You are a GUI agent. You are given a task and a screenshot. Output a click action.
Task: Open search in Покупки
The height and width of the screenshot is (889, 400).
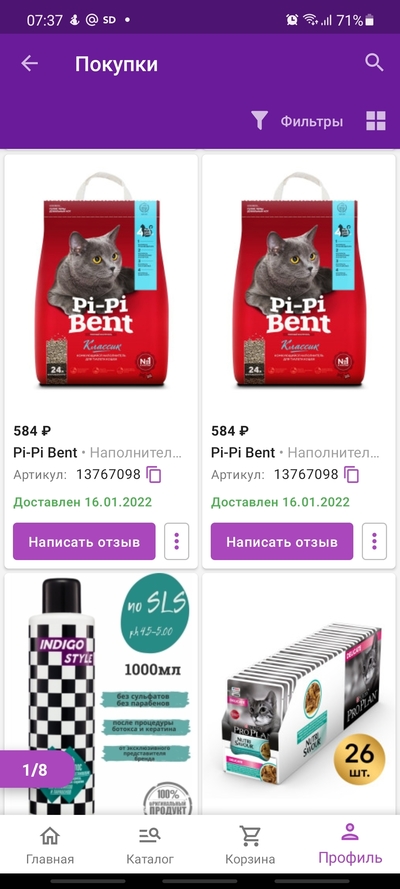click(374, 62)
